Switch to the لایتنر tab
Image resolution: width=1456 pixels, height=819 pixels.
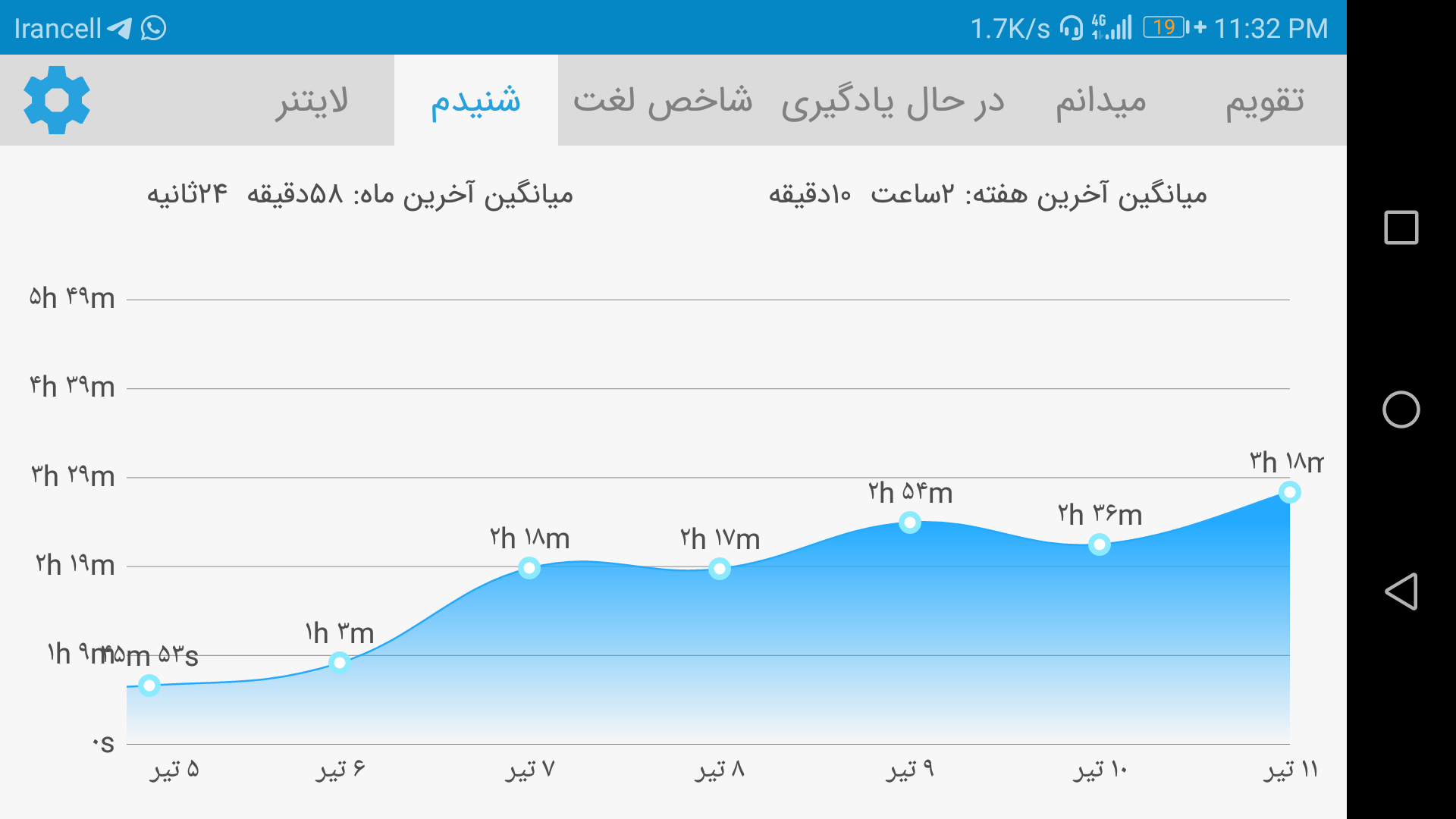(x=312, y=100)
